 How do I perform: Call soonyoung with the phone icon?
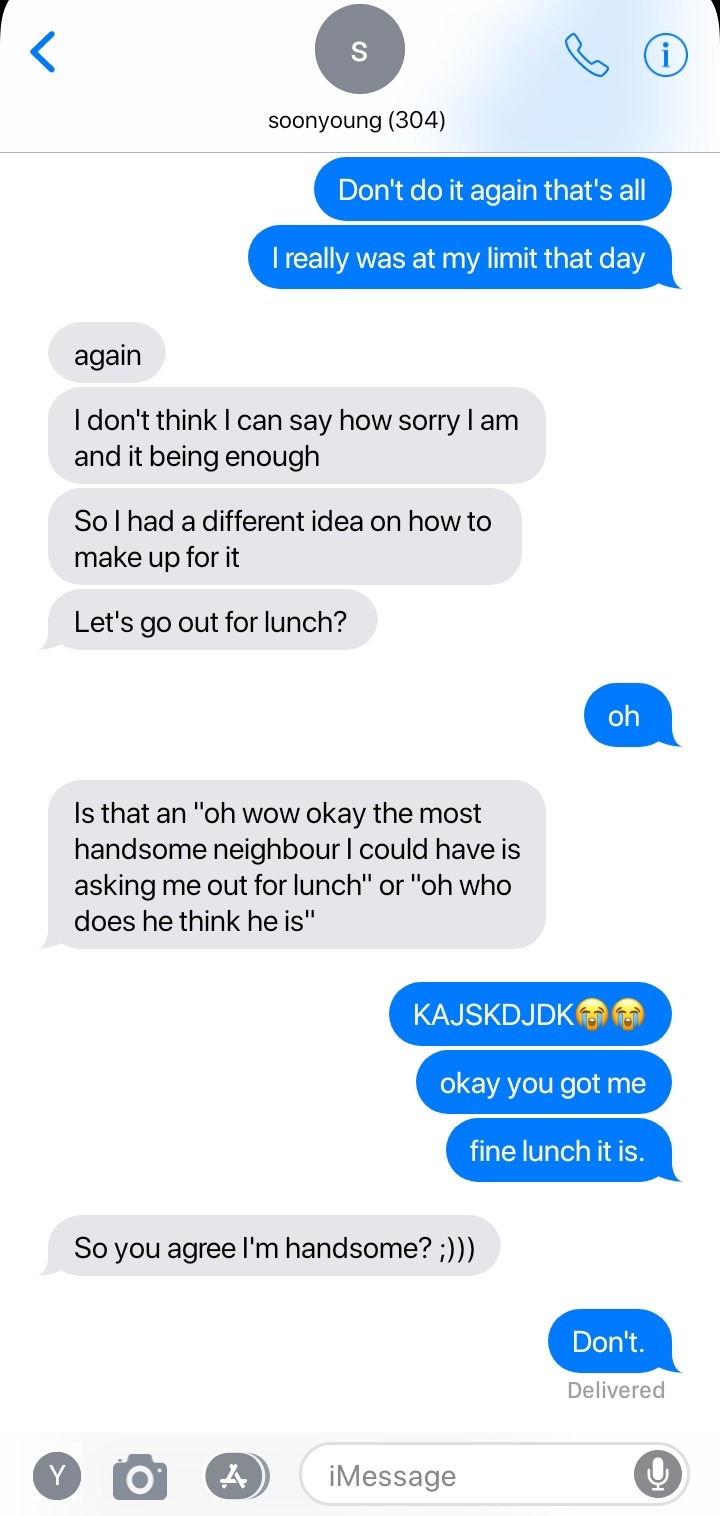click(x=586, y=55)
